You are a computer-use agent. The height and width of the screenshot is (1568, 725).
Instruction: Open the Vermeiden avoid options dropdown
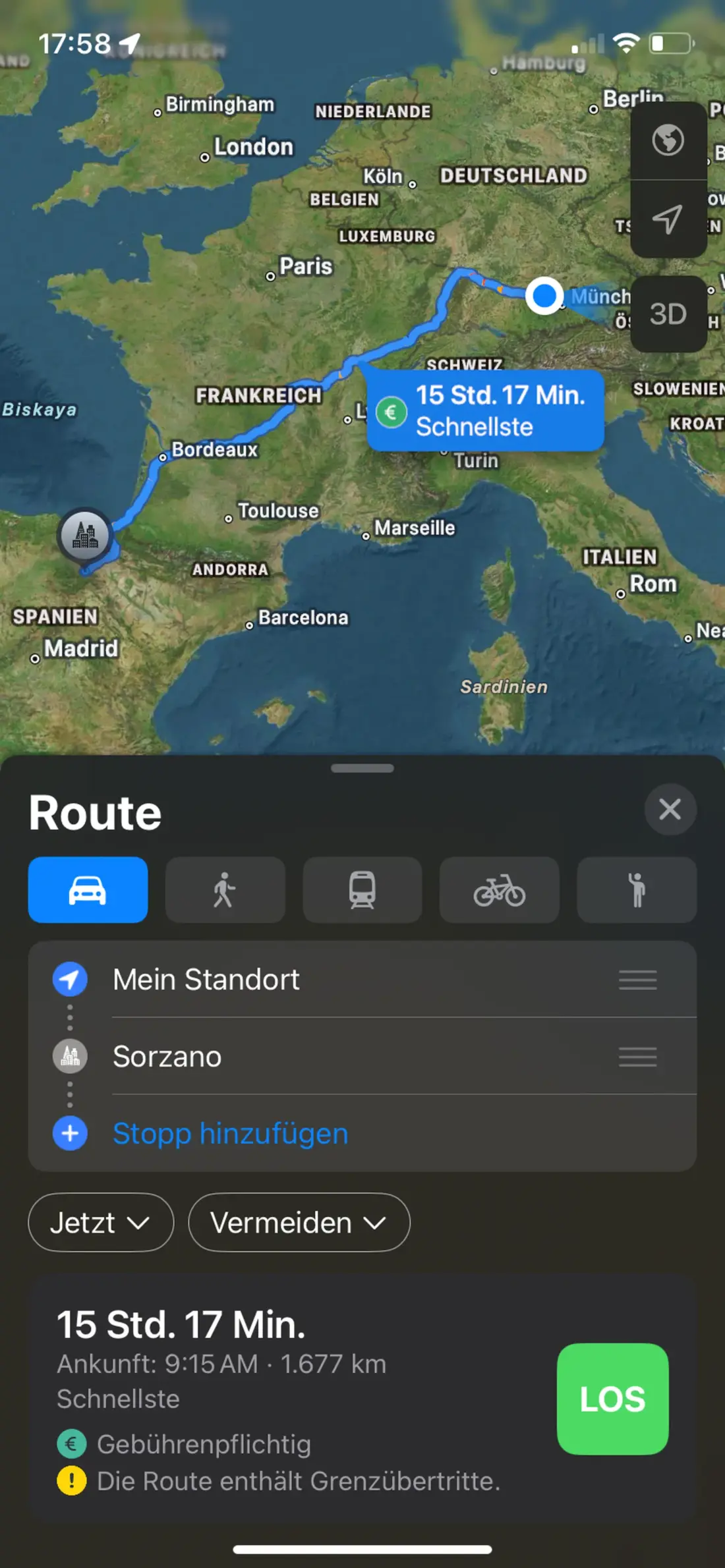point(299,1223)
